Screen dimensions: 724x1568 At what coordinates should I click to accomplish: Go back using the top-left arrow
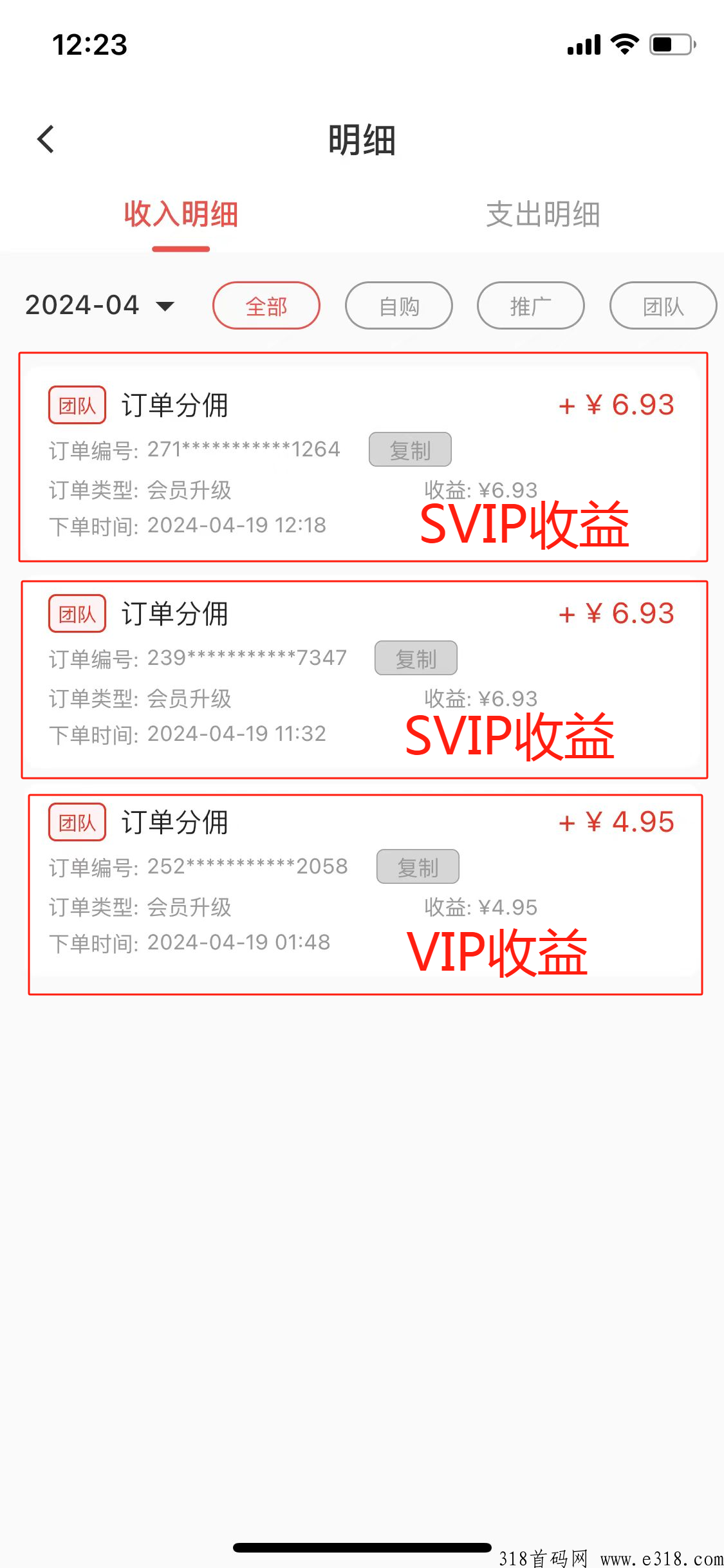point(46,139)
